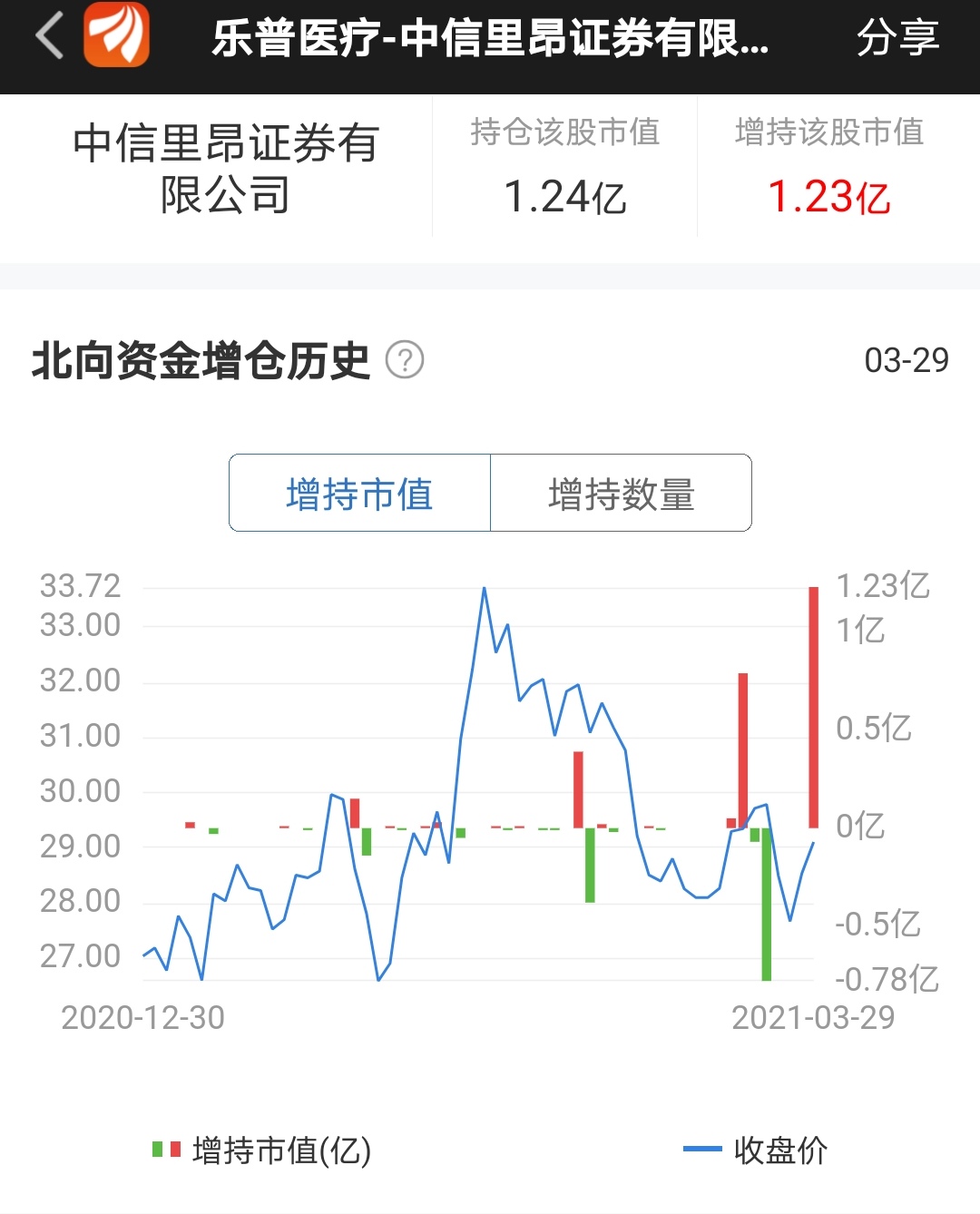This screenshot has height=1214, width=980.
Task: Expand the date 03-29 selector
Action: 906,360
